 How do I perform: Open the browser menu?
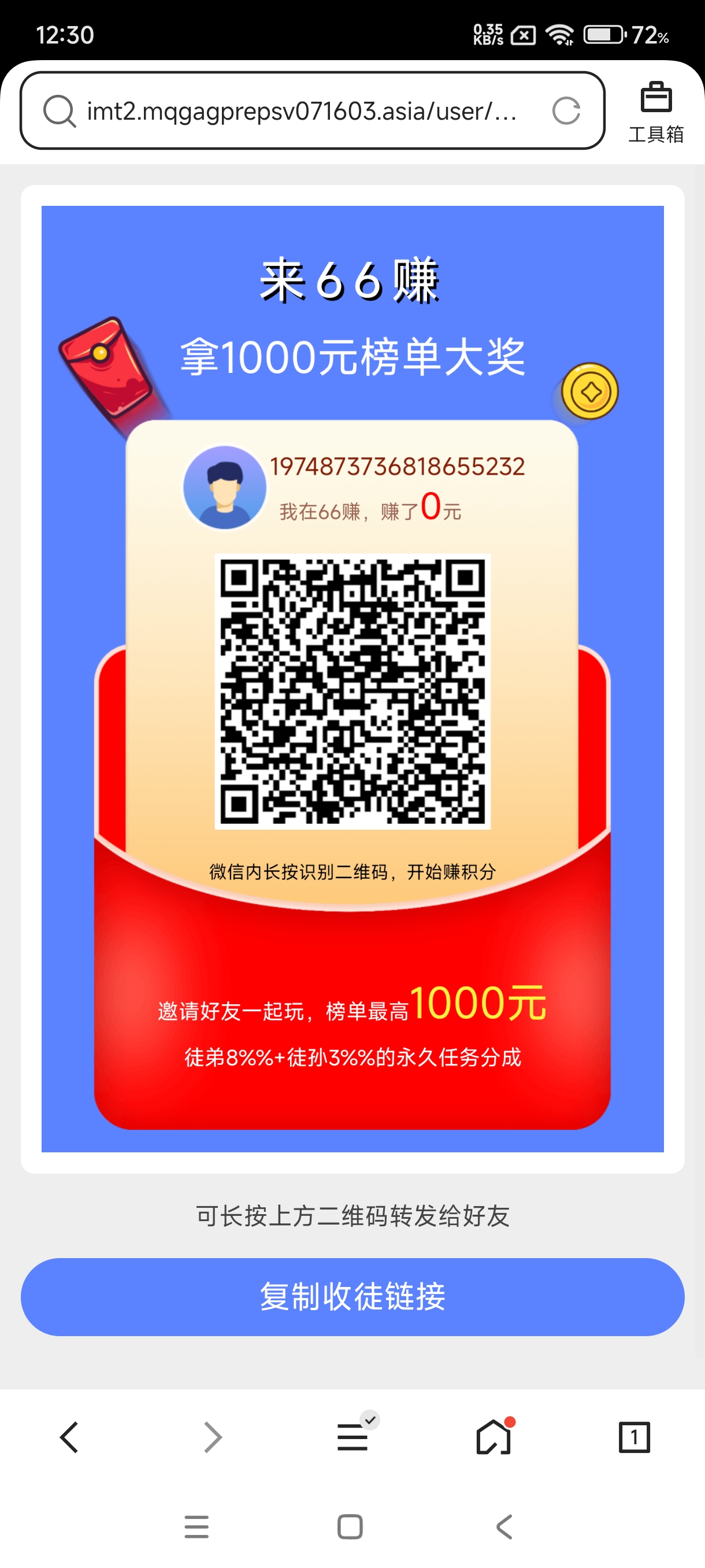[x=353, y=1437]
